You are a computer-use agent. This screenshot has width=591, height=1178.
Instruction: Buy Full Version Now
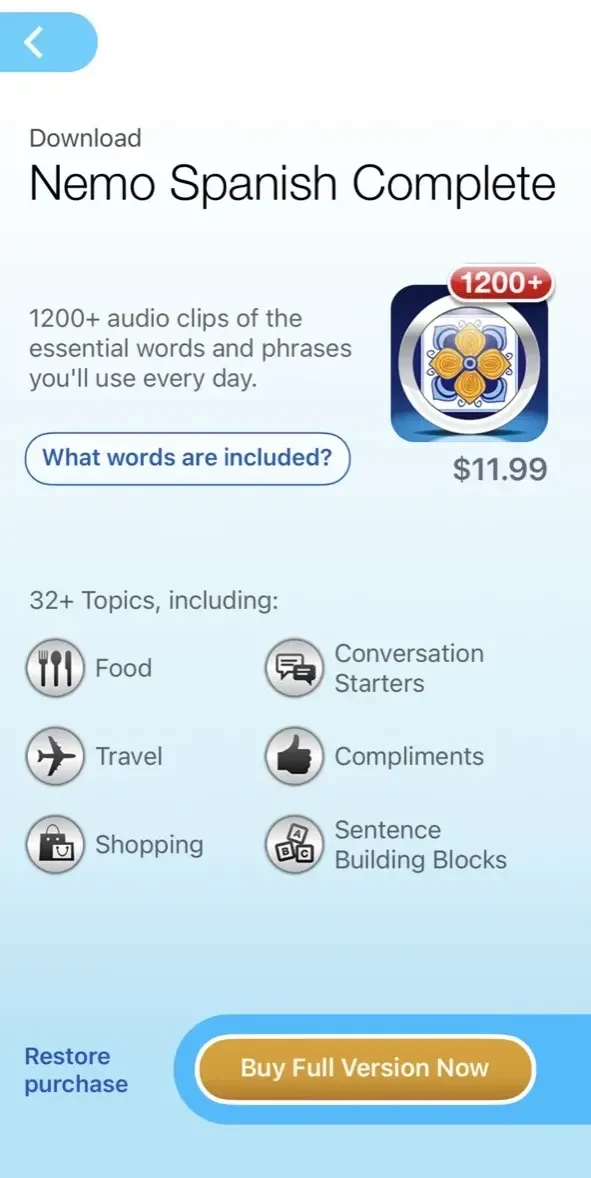[x=365, y=1068]
